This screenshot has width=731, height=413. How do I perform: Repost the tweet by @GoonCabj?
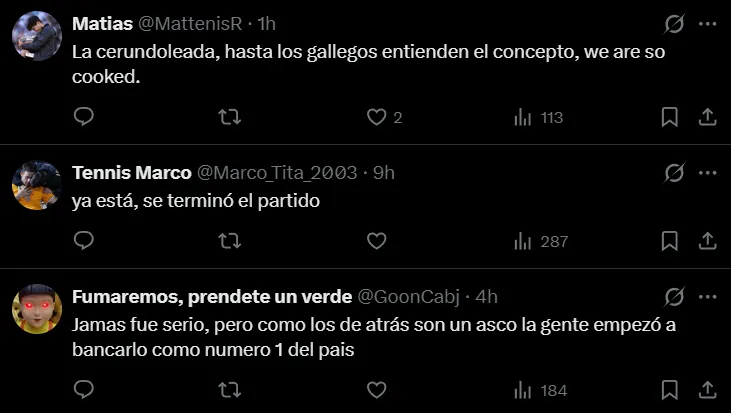tap(229, 389)
